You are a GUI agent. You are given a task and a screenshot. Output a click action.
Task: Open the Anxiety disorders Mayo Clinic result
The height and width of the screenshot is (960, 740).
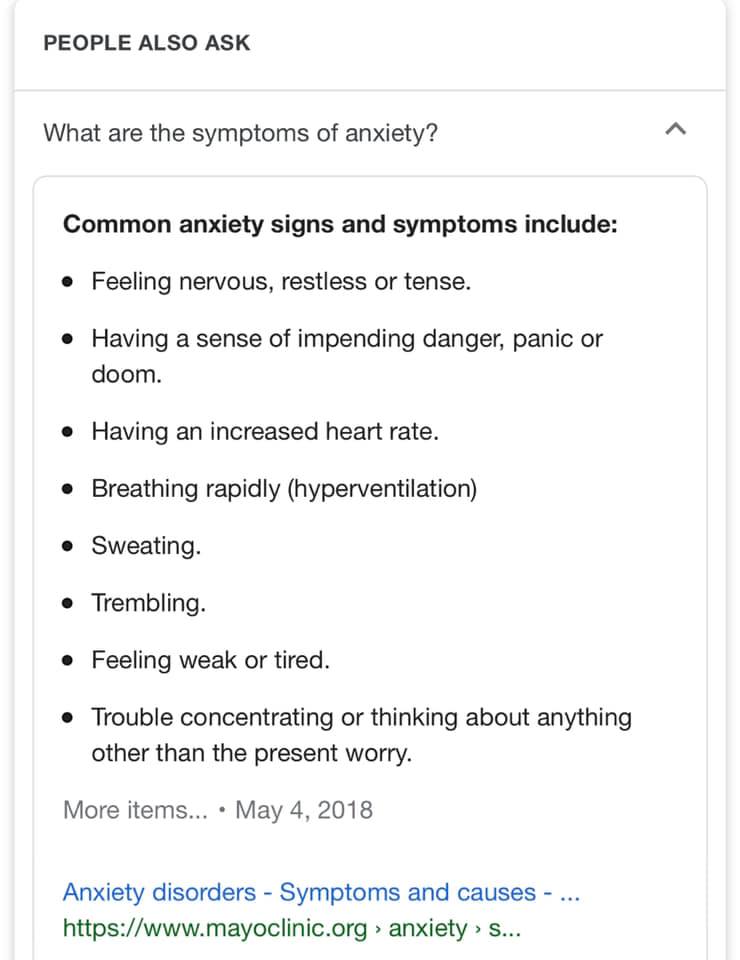pos(321,892)
